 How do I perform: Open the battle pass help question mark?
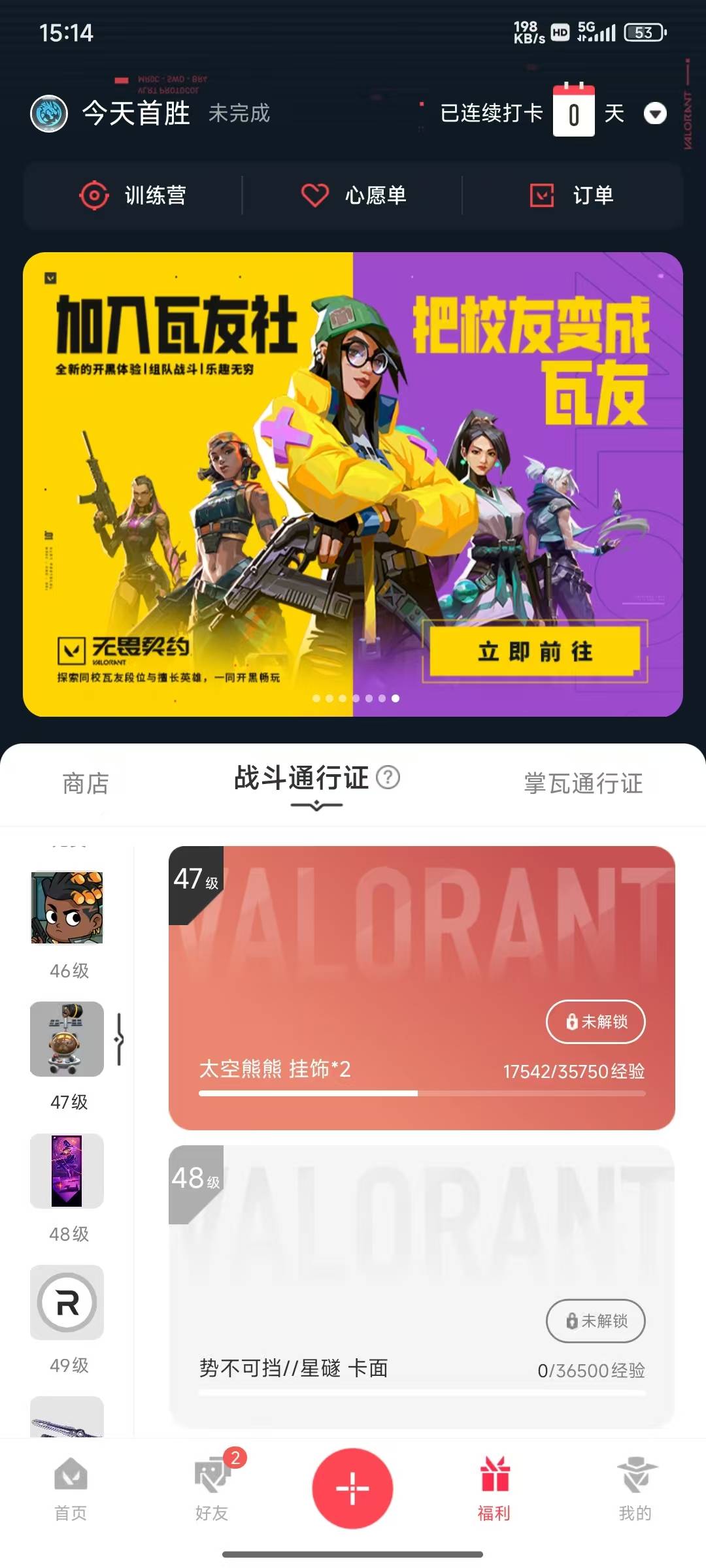[388, 777]
